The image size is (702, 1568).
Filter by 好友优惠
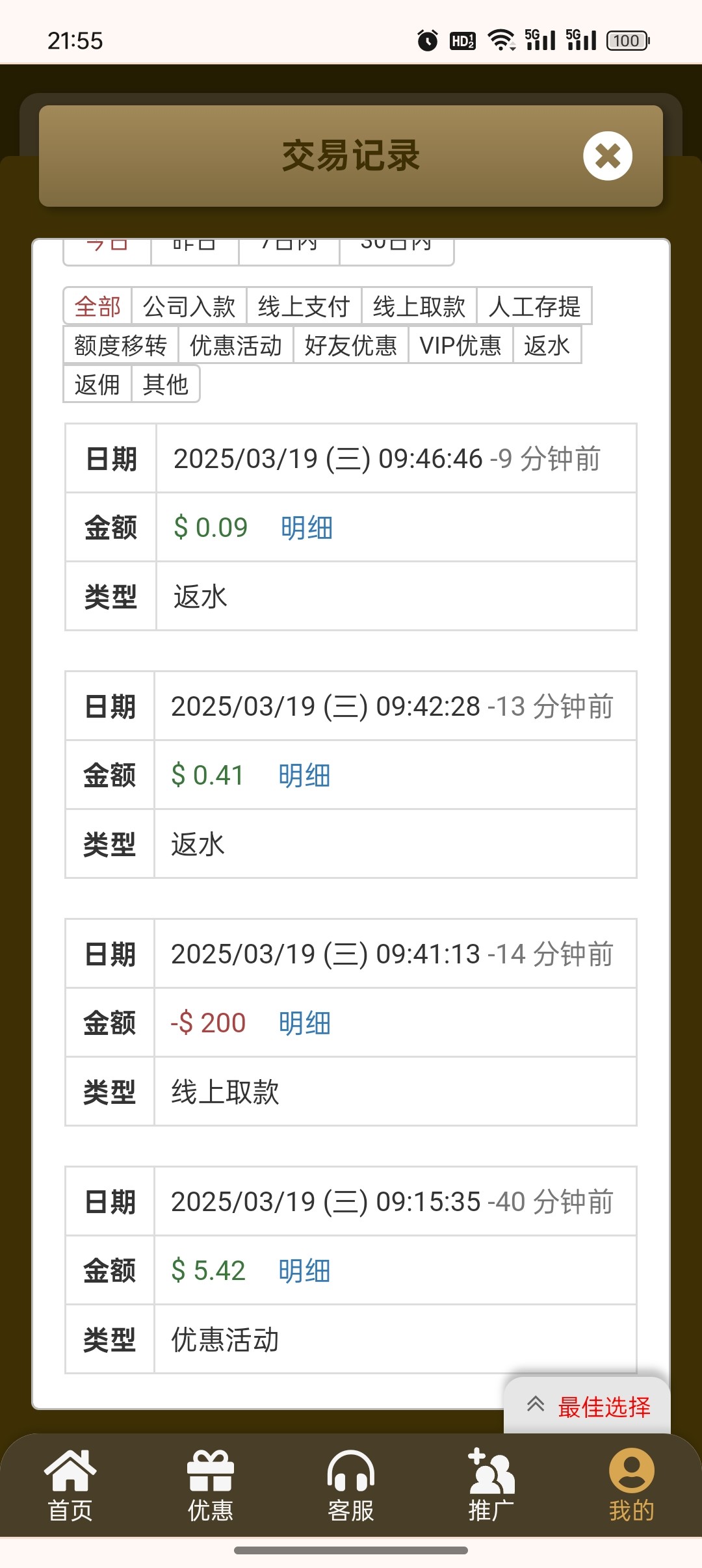351,345
